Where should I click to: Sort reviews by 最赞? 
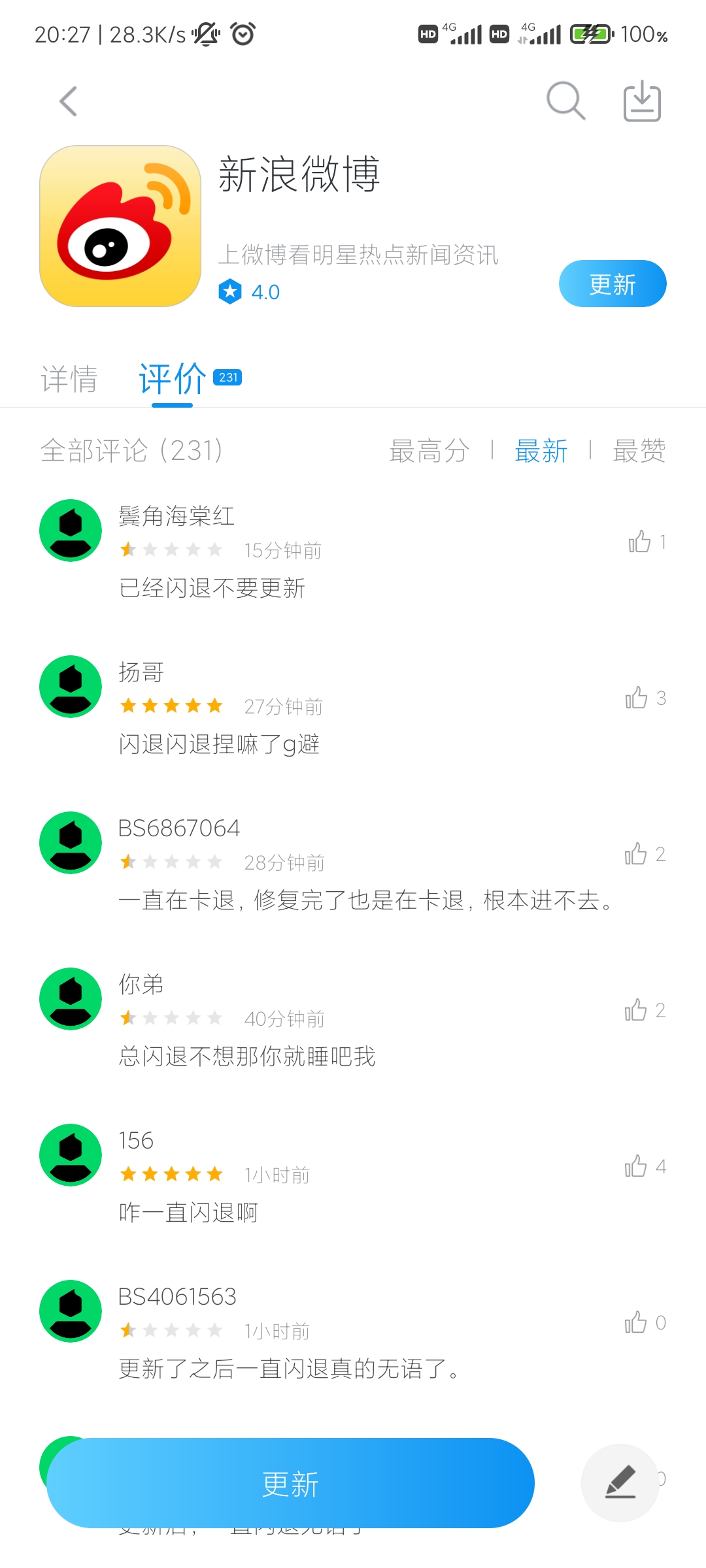(639, 451)
